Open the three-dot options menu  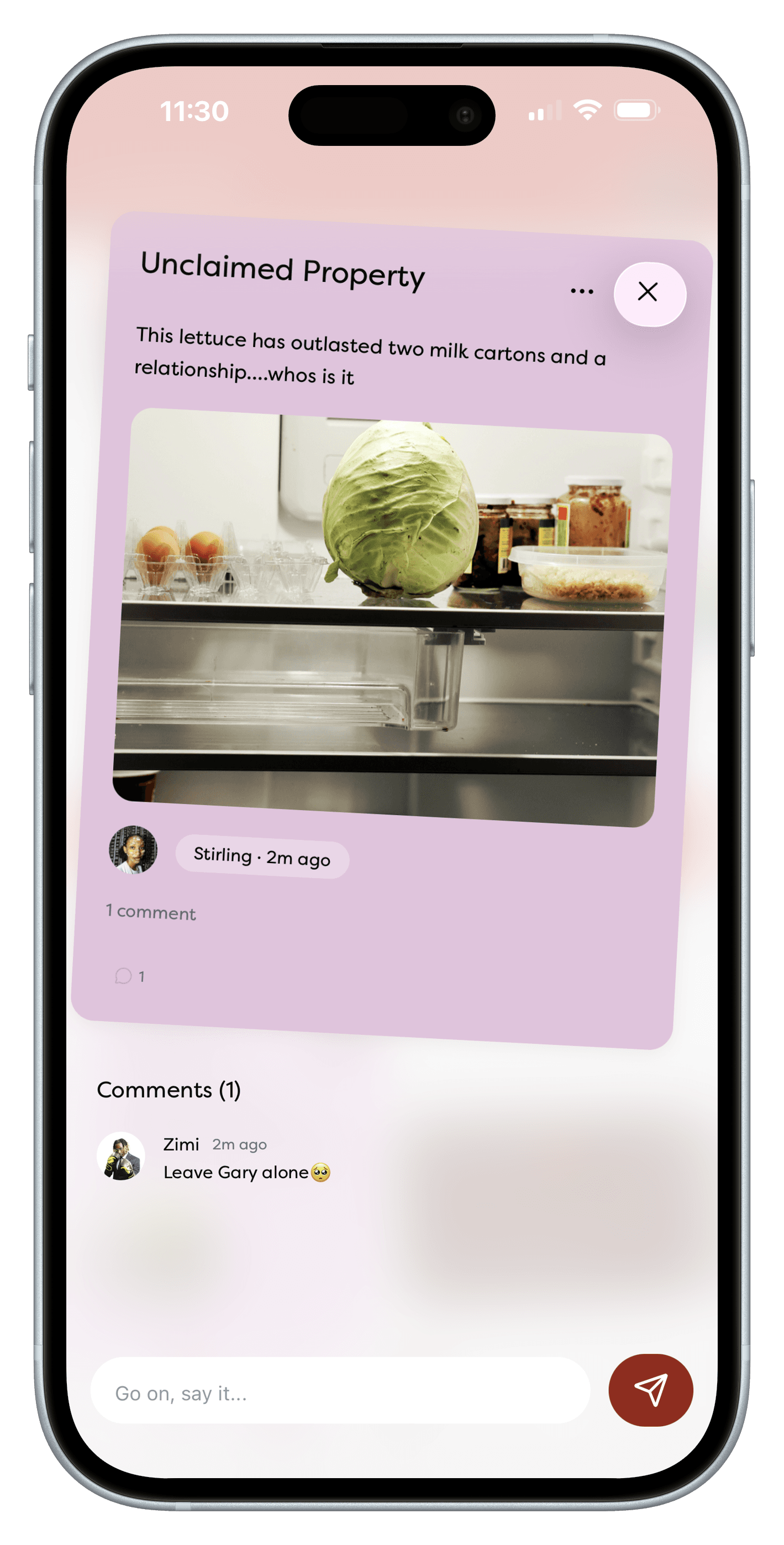pyautogui.click(x=581, y=292)
